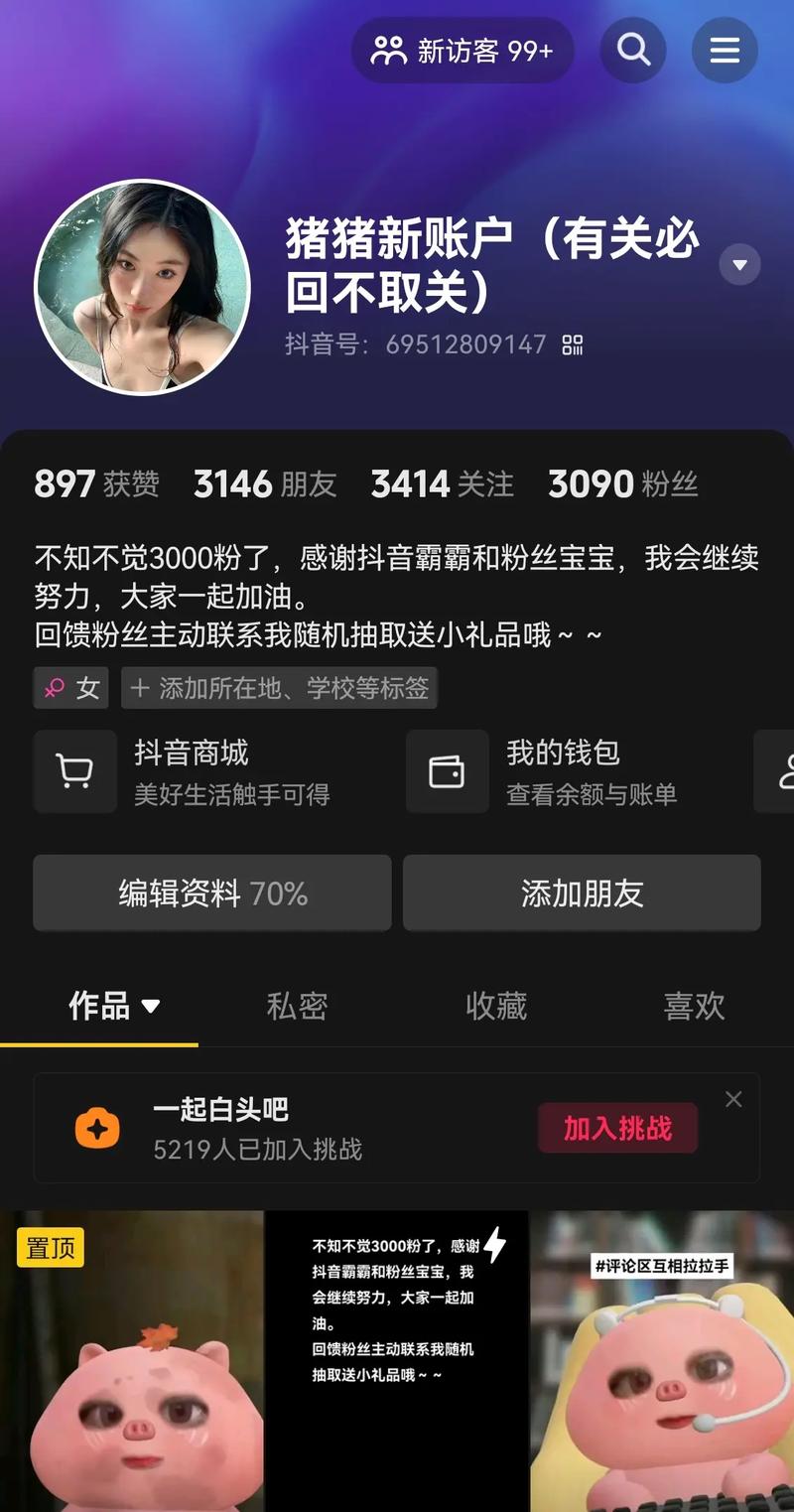Switch to the 私密 tab
The height and width of the screenshot is (1512, 794).
tap(297, 1006)
